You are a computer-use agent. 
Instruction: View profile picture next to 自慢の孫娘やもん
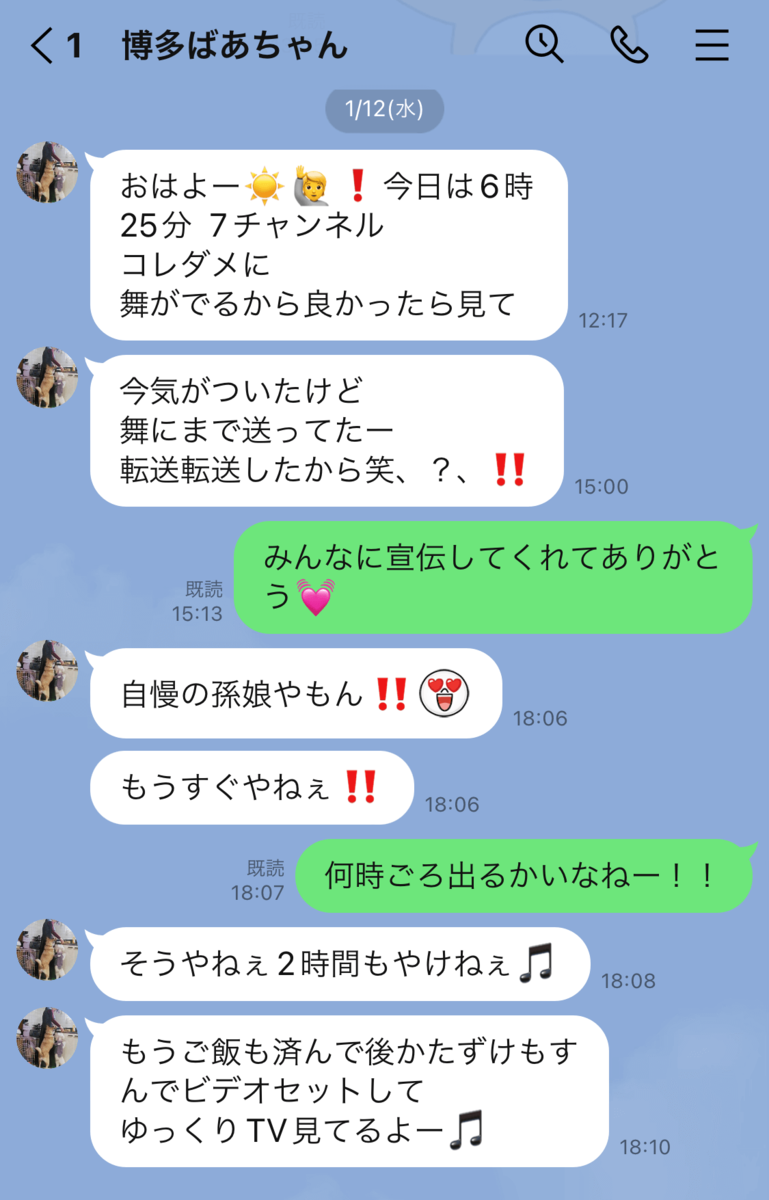[47, 671]
